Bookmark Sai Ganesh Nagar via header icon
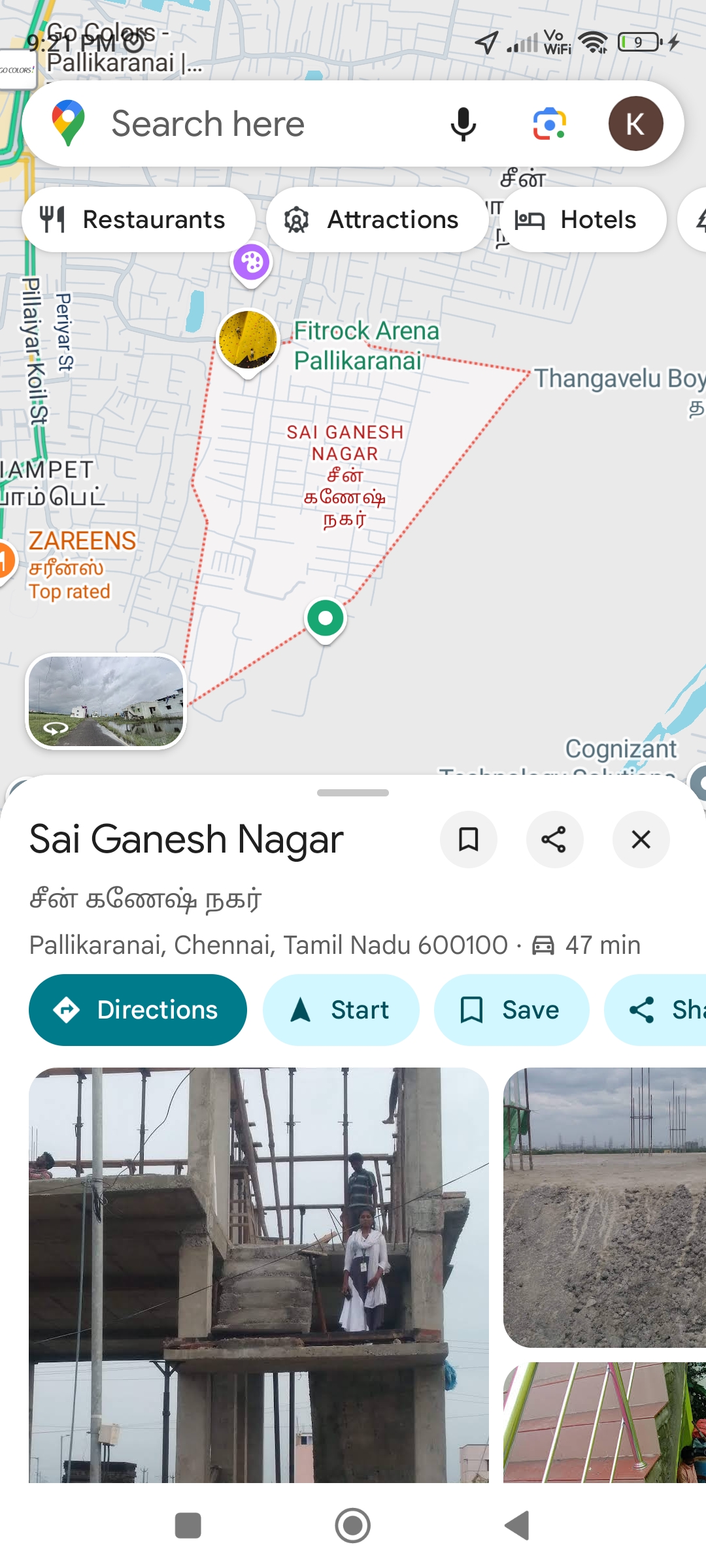The image size is (706, 1568). pos(469,840)
